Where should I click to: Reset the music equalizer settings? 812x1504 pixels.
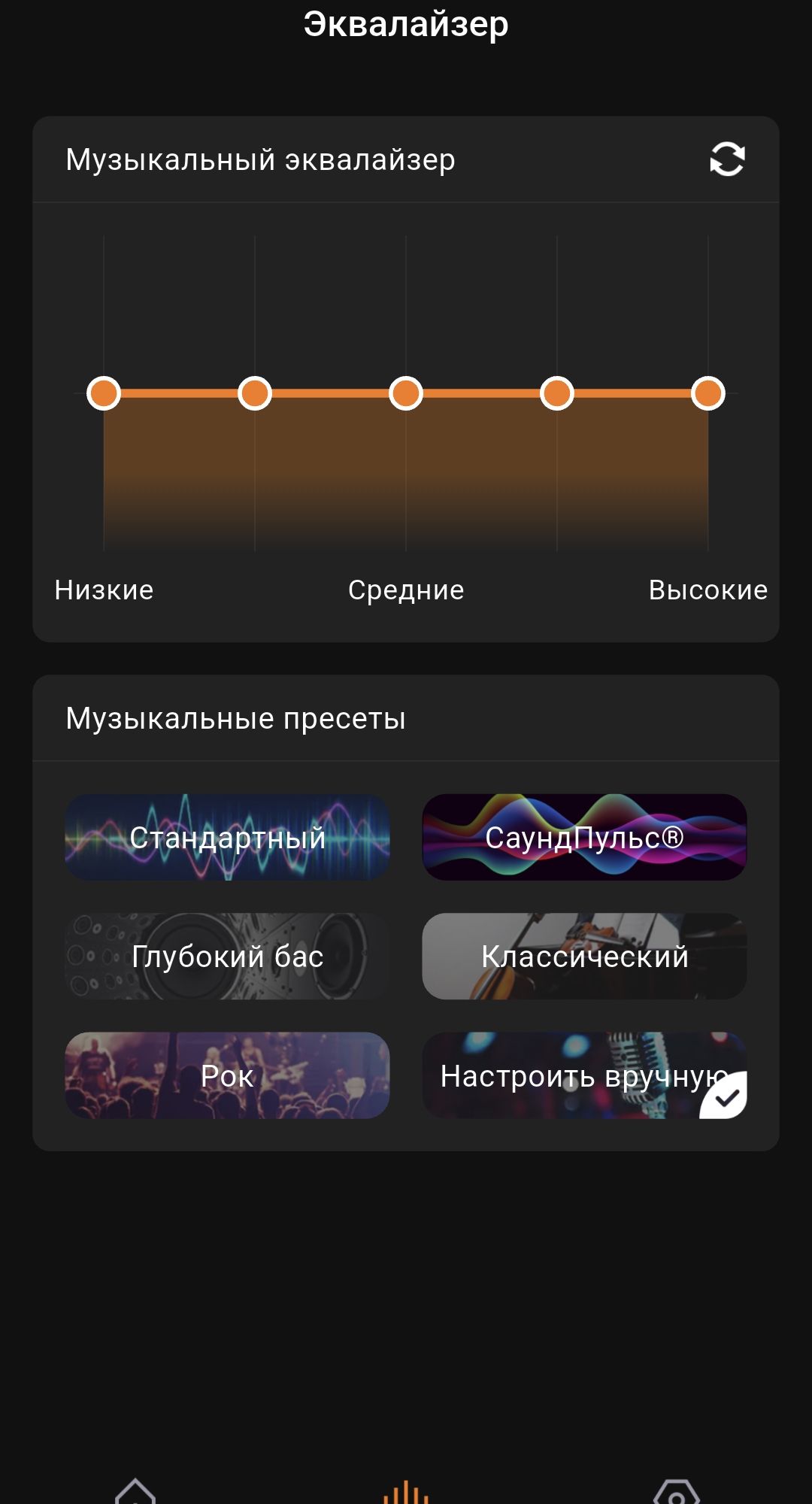click(x=727, y=159)
